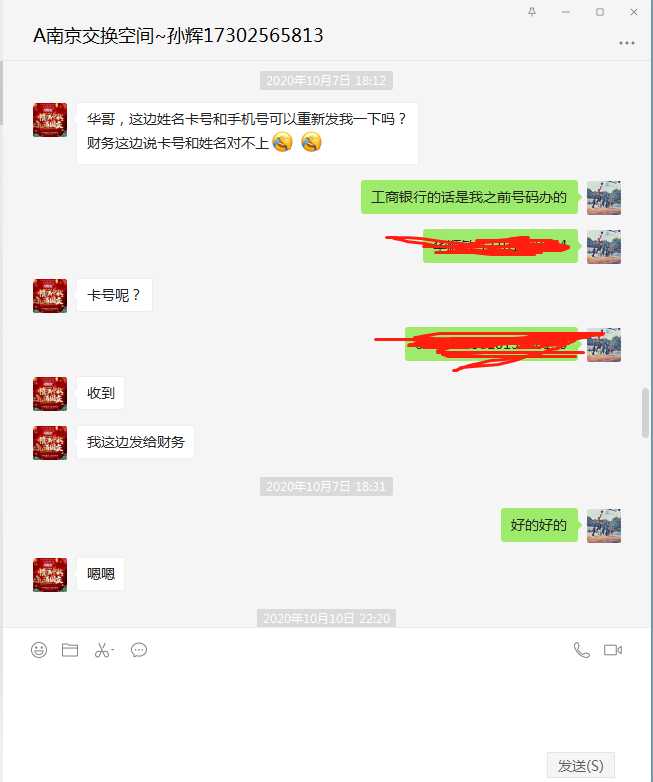Maximize the chat window
Screen dimensions: 653x782
pos(600,12)
